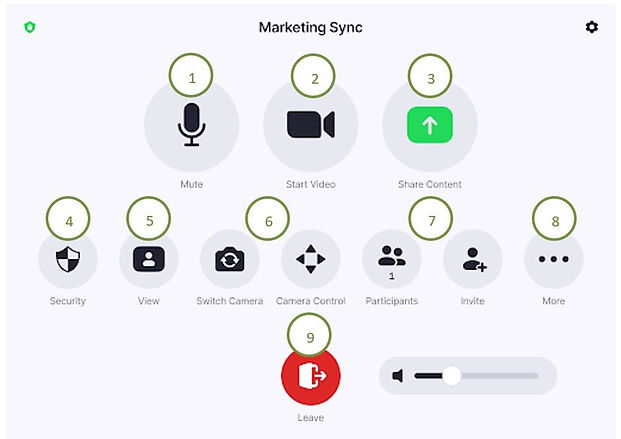The image size is (621, 439).
Task: Show the Participants list
Action: (391, 259)
